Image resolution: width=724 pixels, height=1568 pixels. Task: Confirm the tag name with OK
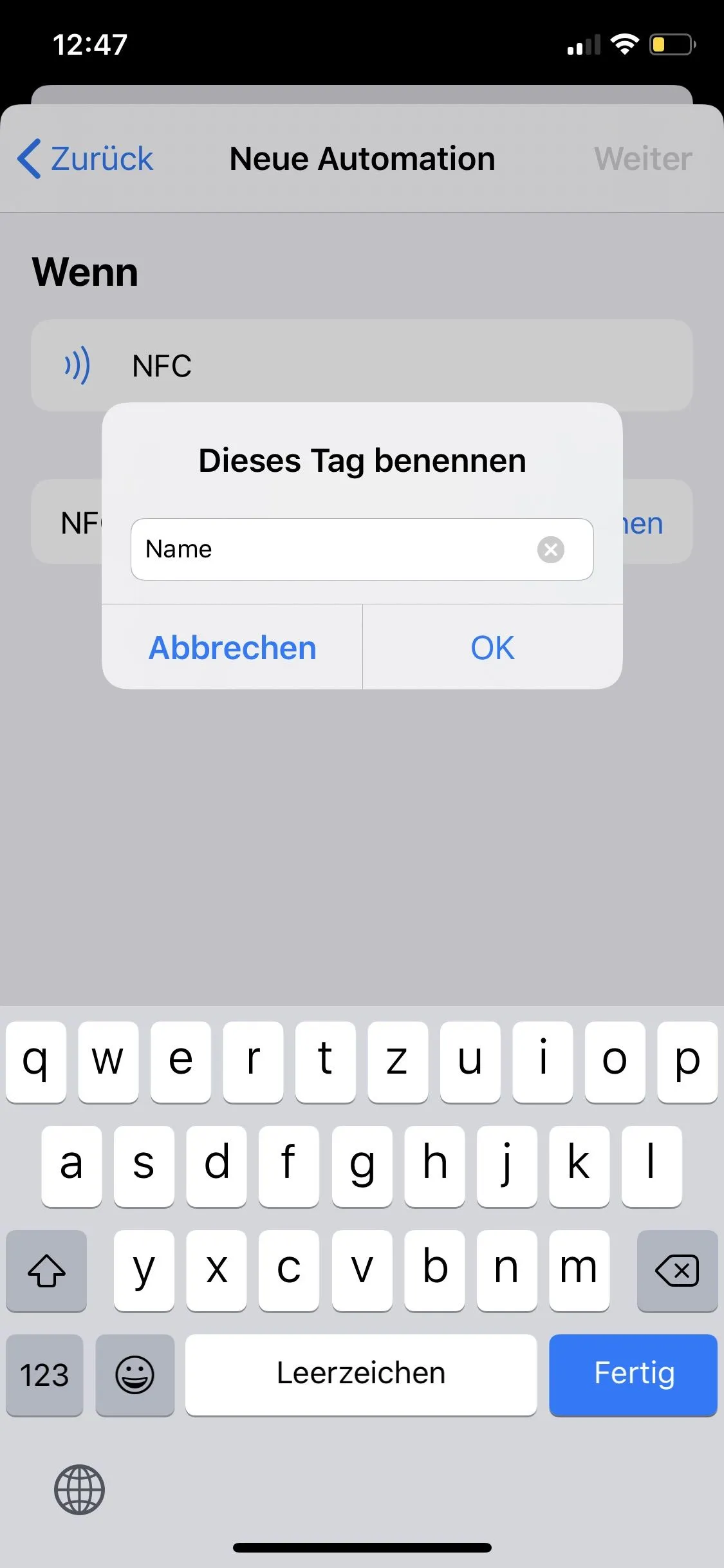pyautogui.click(x=493, y=648)
